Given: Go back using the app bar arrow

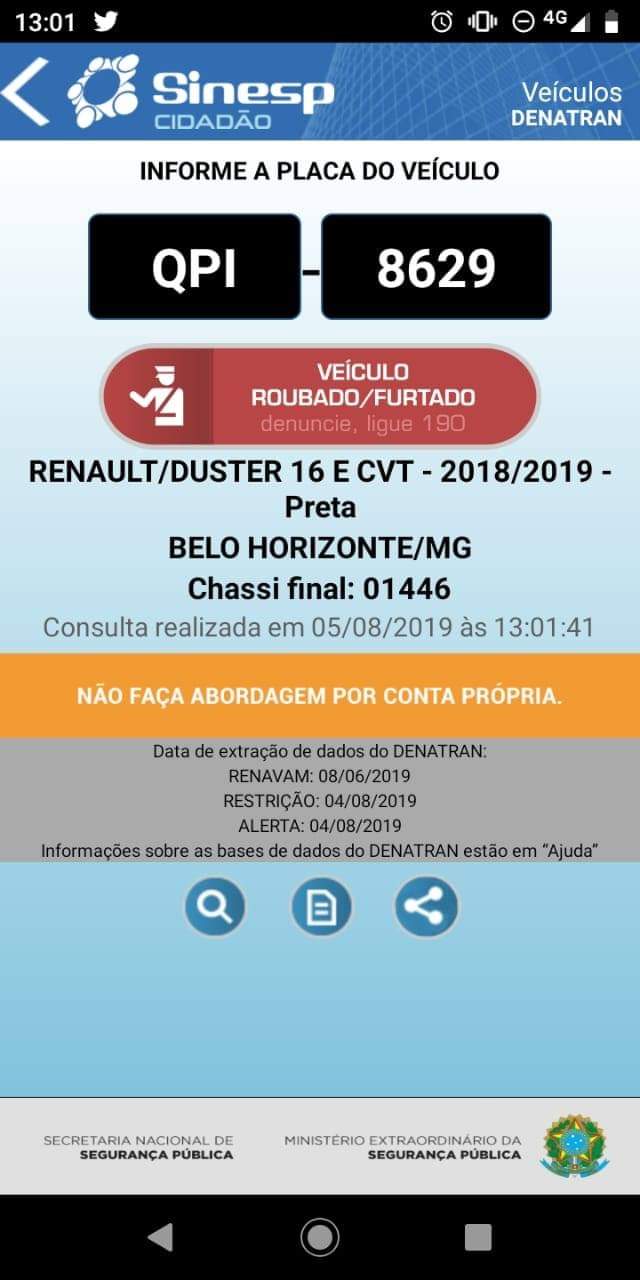Looking at the screenshot, I should 26,92.
